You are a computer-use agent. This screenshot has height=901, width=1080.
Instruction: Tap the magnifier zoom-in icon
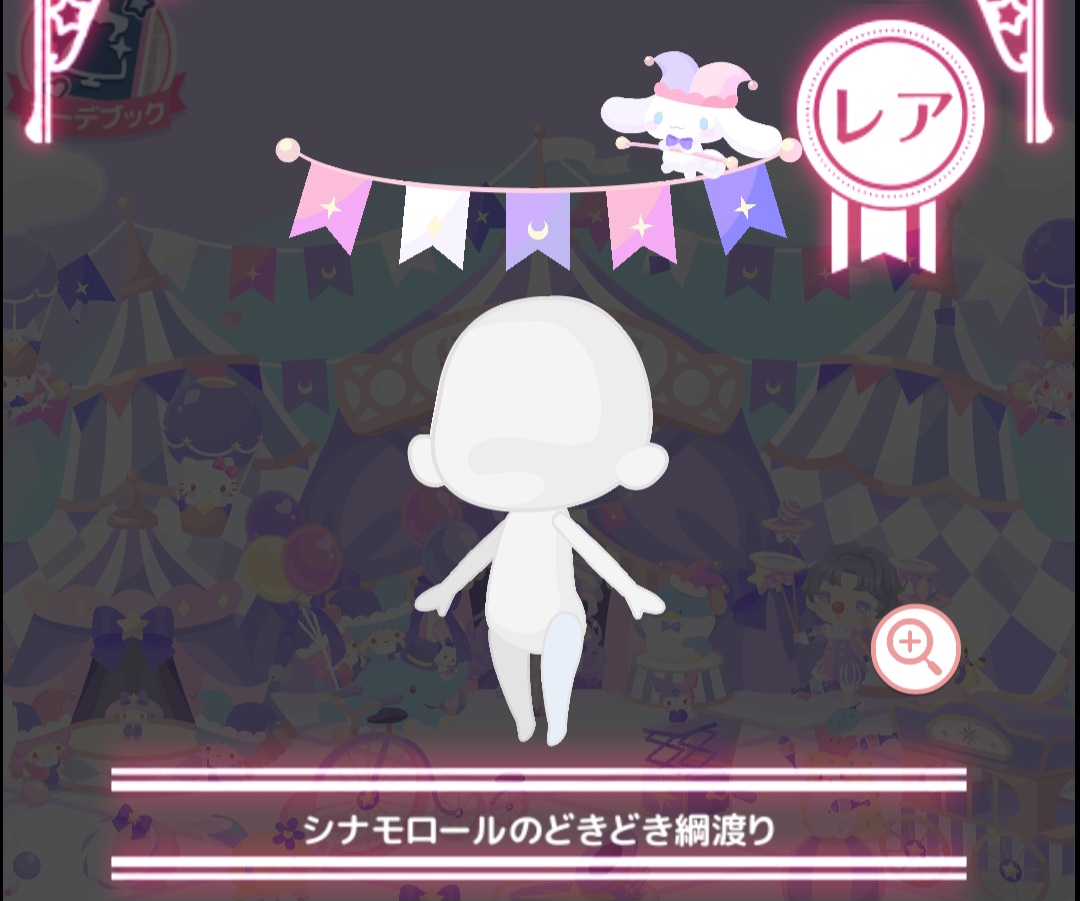(x=915, y=650)
